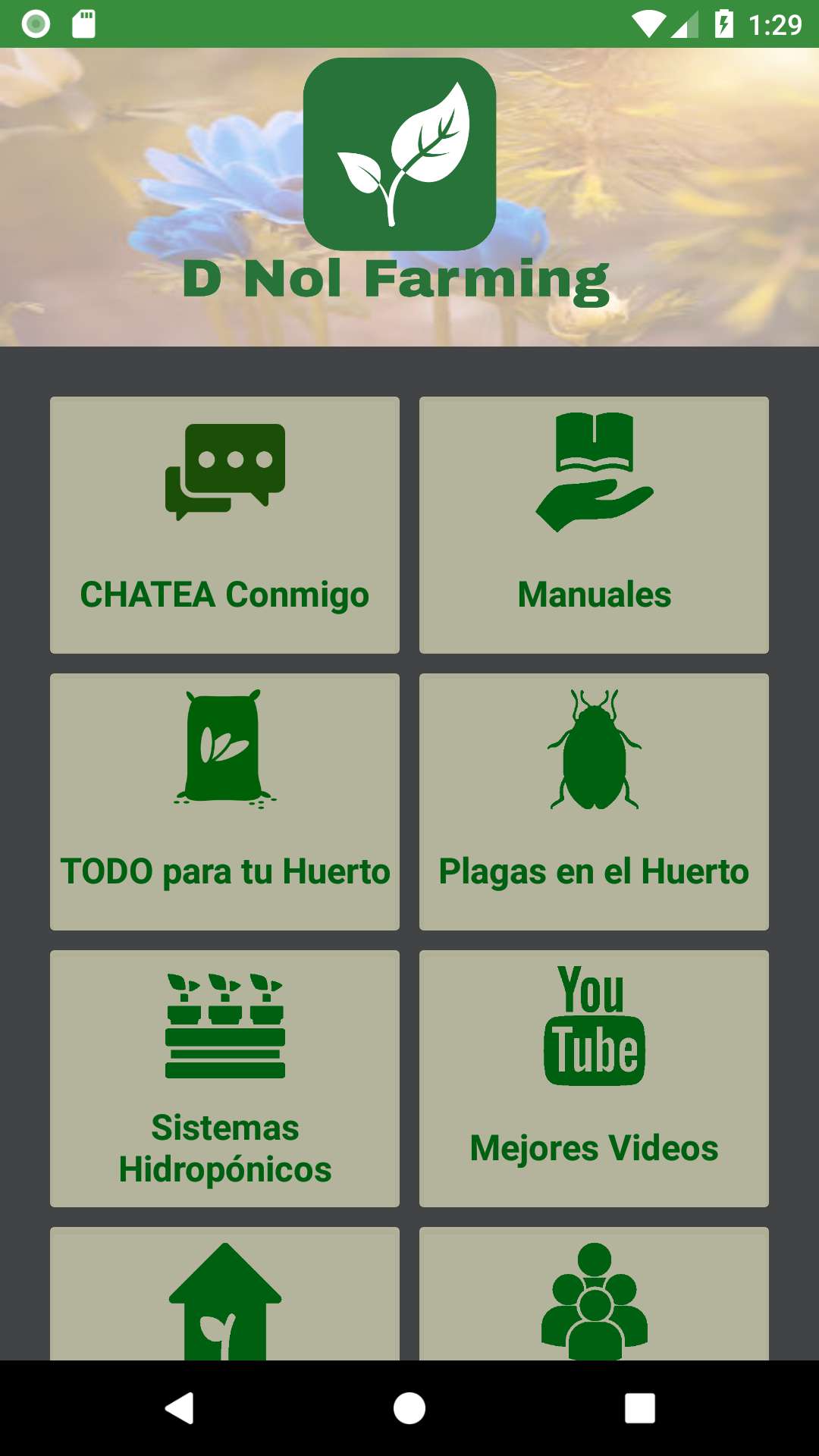Select TODO para tu Huerto

coord(224,802)
